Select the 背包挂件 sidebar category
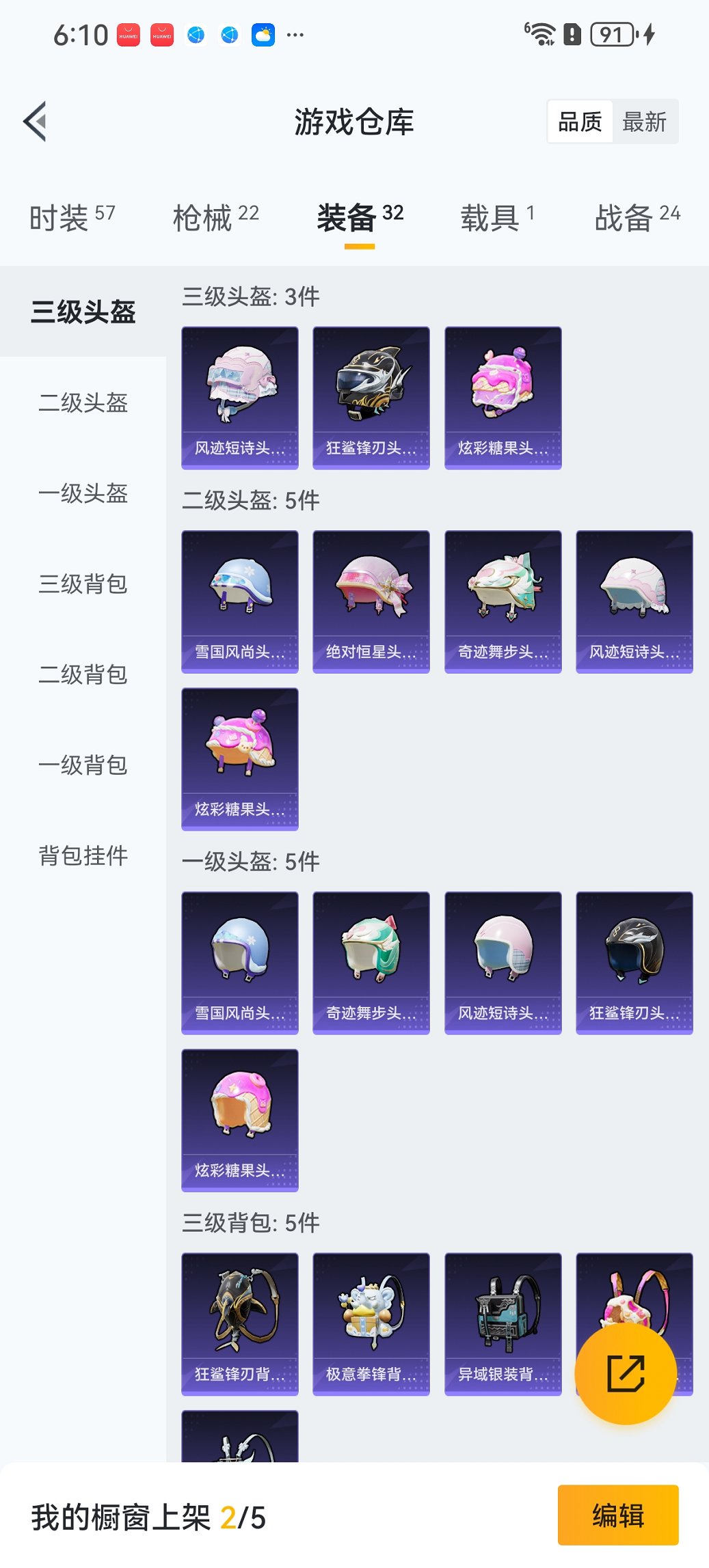Viewport: 709px width, 1568px height. click(82, 855)
